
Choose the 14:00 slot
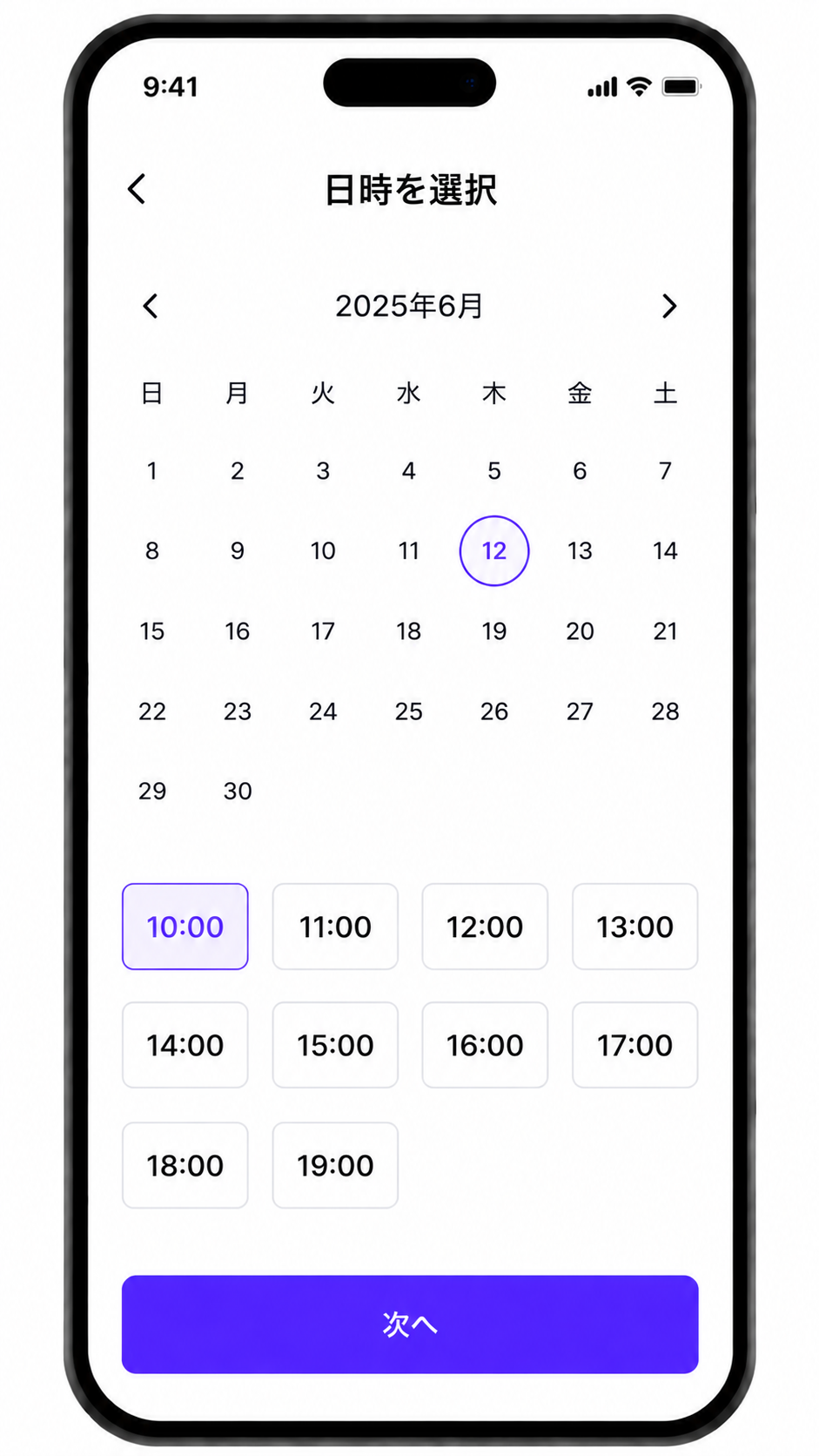pyautogui.click(x=185, y=1045)
